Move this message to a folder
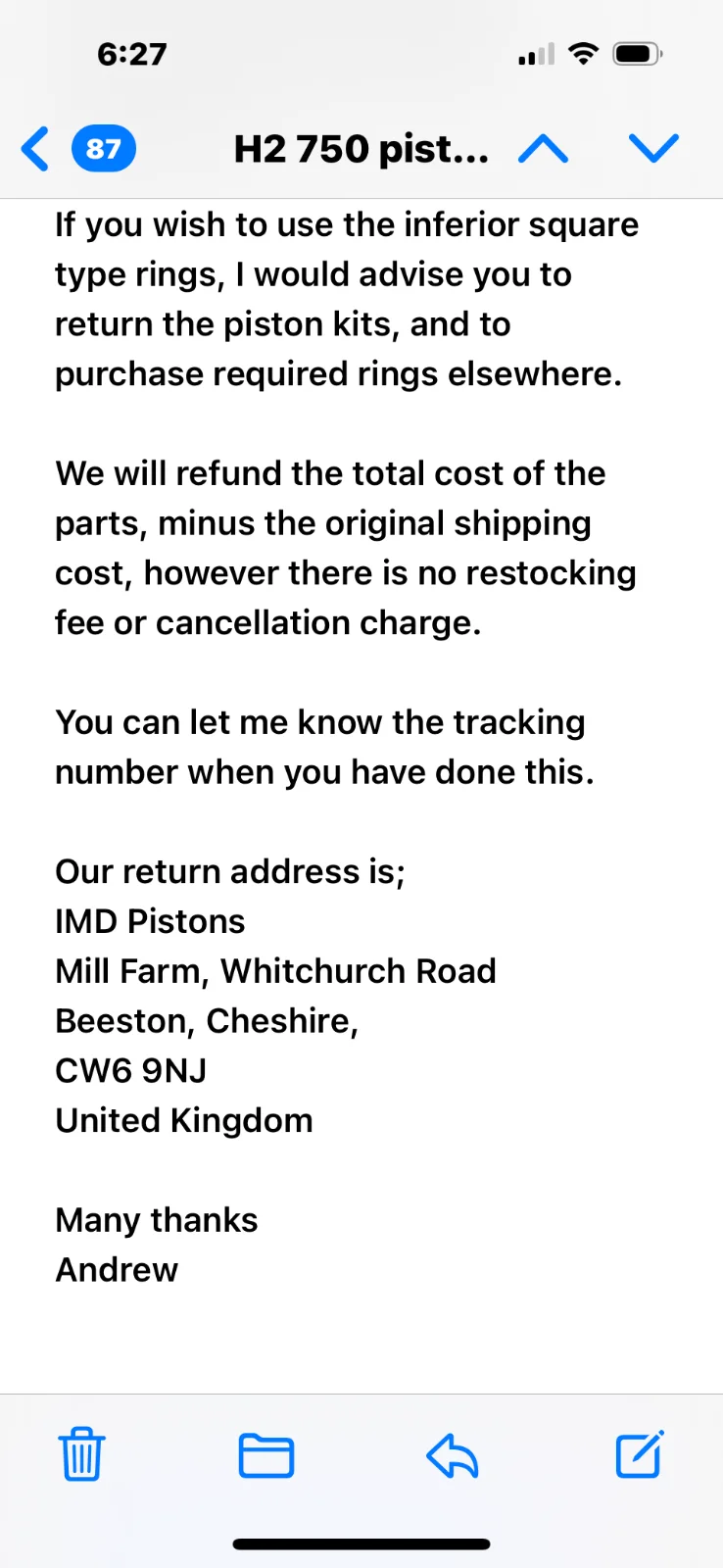723x1568 pixels. pyautogui.click(x=266, y=1454)
